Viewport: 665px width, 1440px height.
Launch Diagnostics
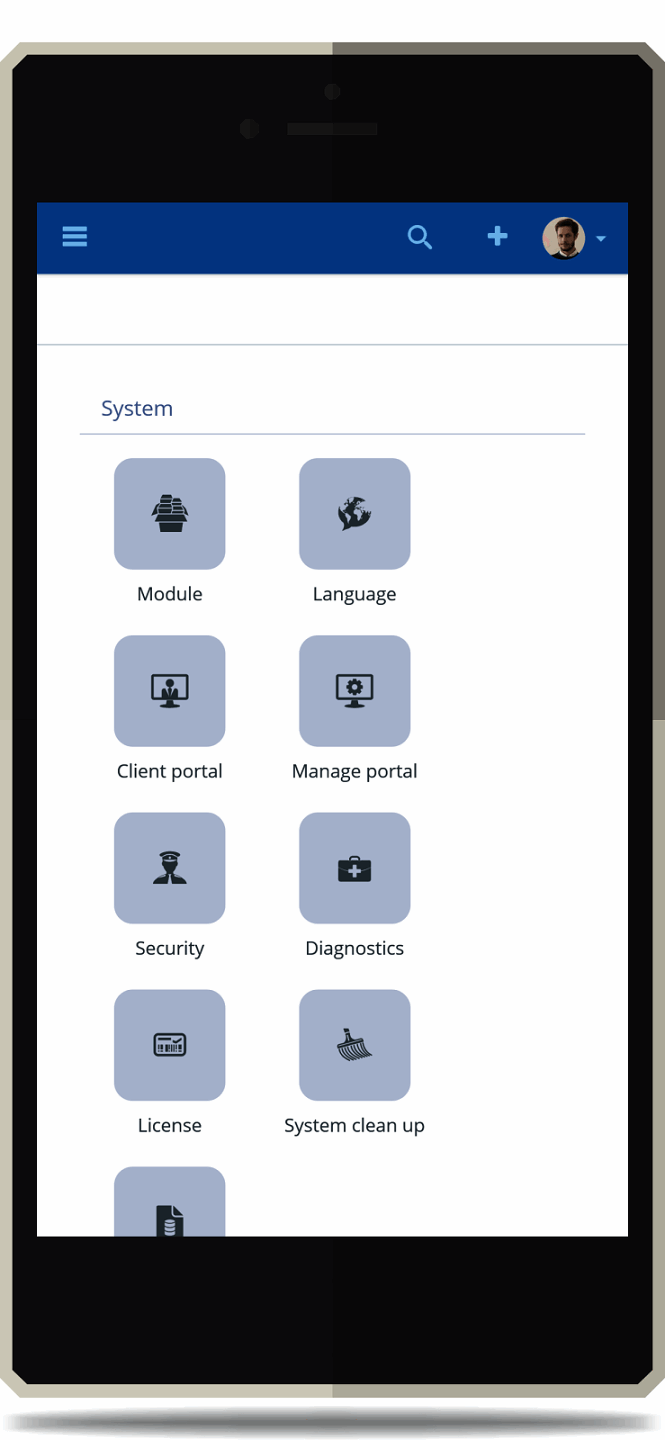point(354,868)
